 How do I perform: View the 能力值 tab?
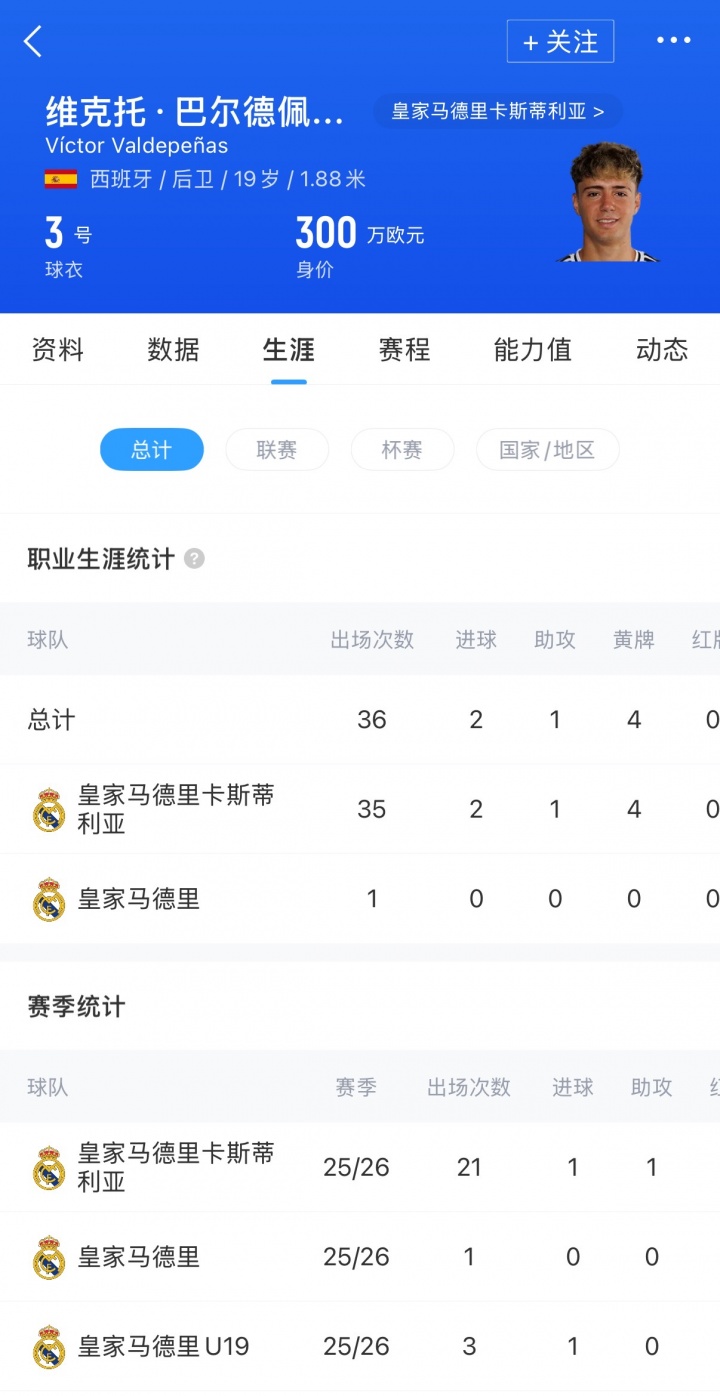[x=532, y=349]
